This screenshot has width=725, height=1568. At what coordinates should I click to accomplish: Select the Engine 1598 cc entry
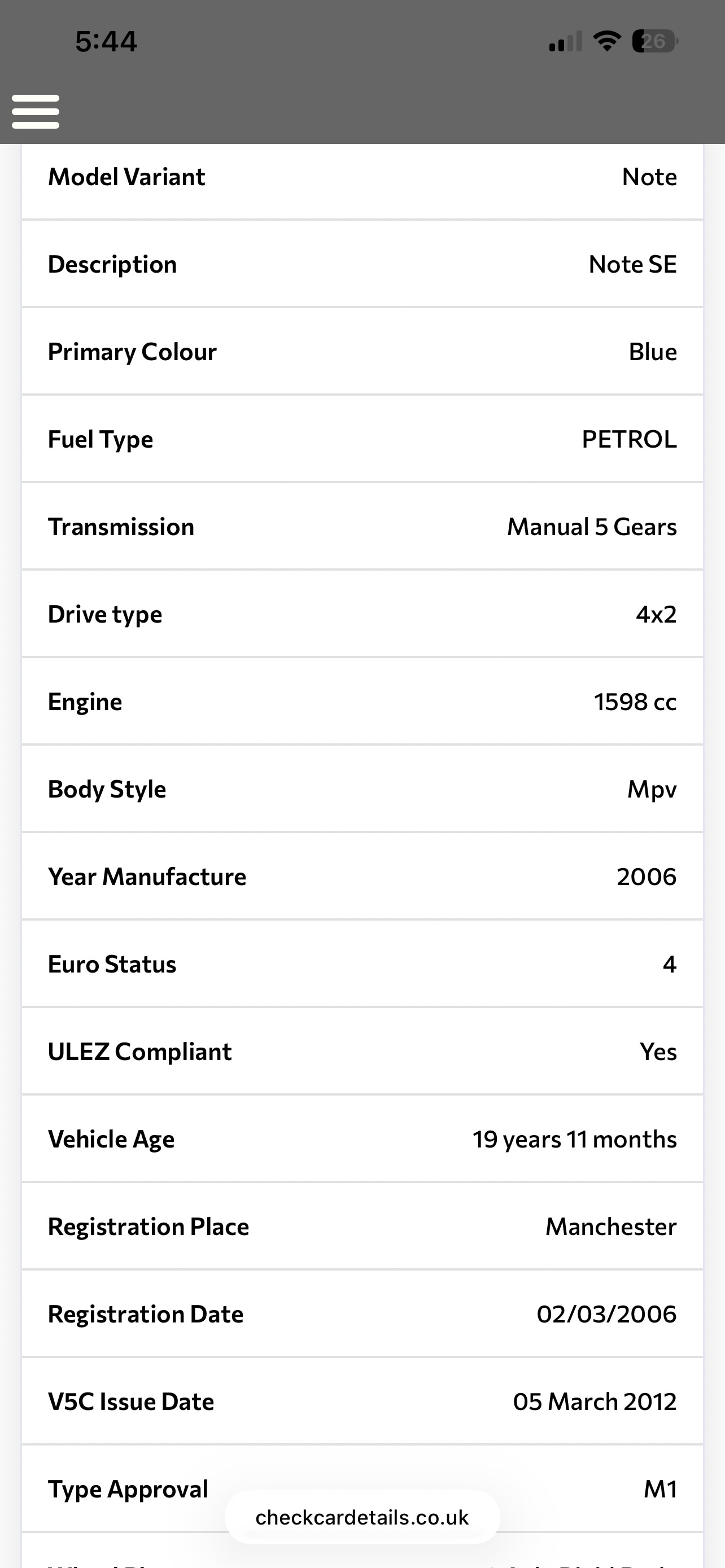(x=361, y=701)
